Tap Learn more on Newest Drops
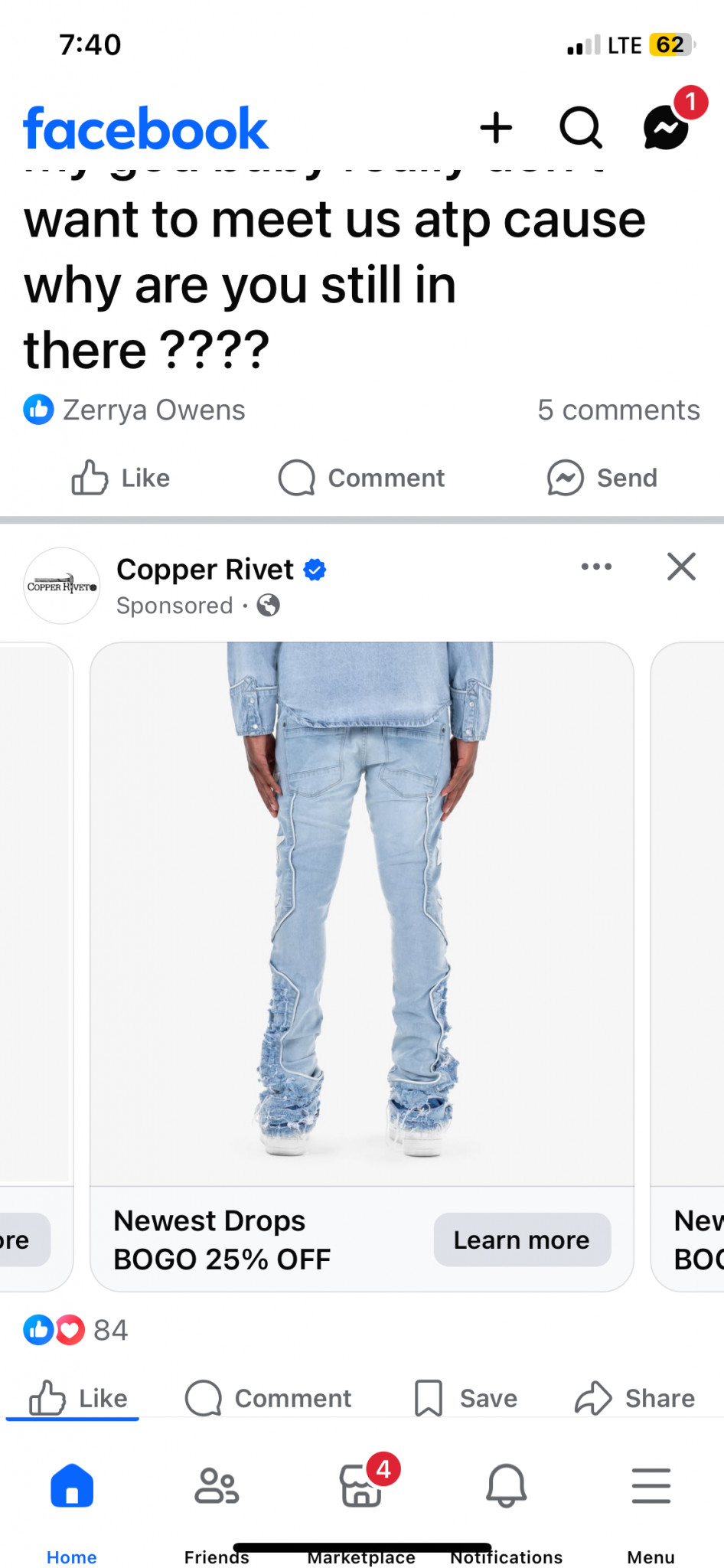The image size is (724, 1568). point(522,1240)
